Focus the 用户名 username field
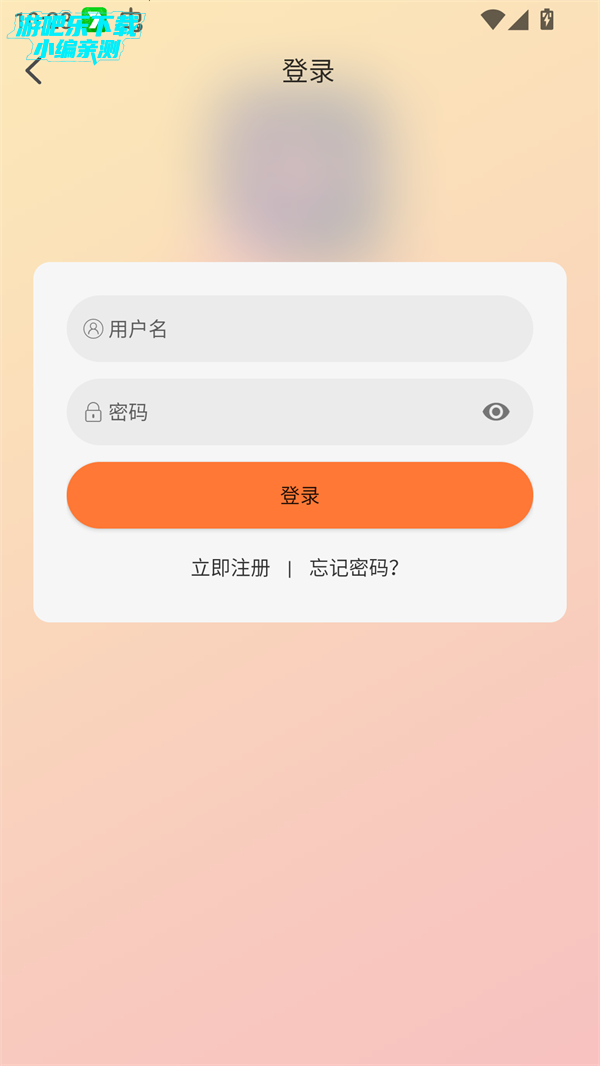Screen dimensions: 600x1066 (300, 329)
